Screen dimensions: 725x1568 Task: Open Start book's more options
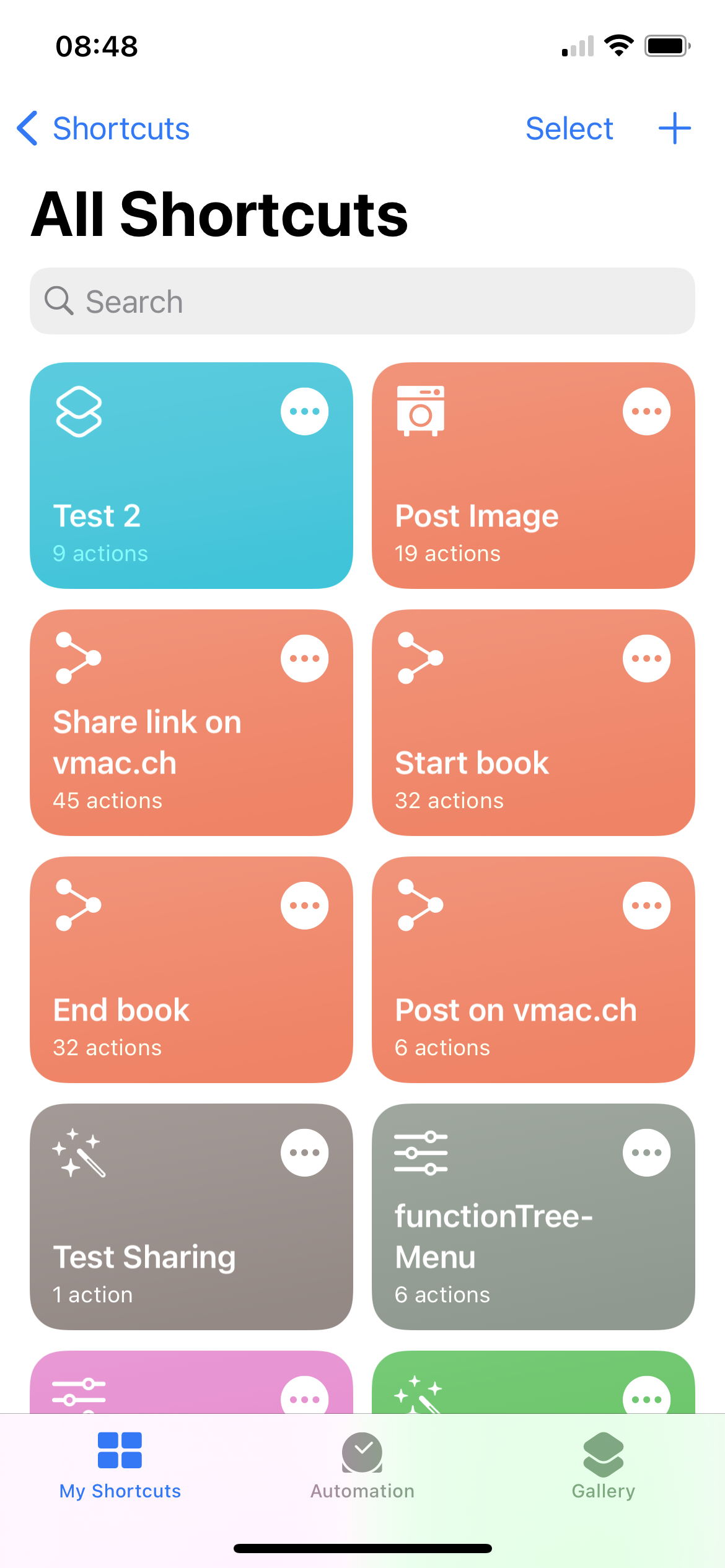646,658
